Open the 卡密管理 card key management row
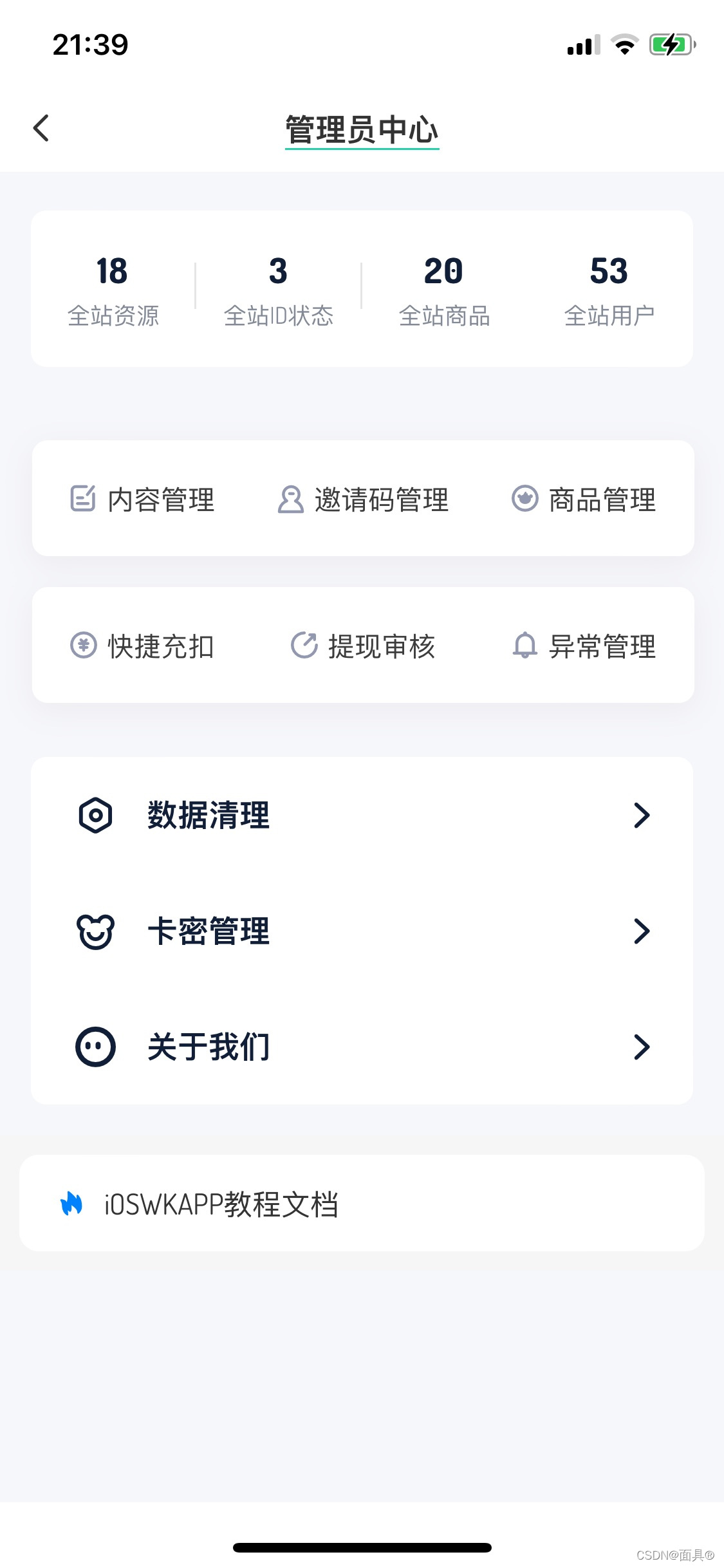Viewport: 724px width, 1568px height. pos(362,931)
